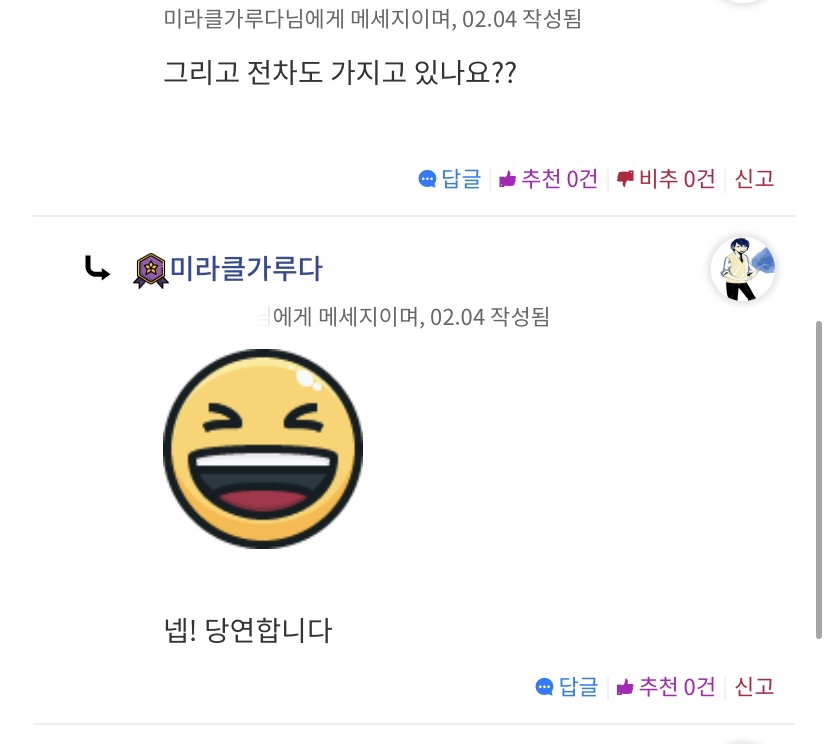Report the '넵! 당연합니다' comment
The width and height of the screenshot is (828, 744).
tap(754, 687)
